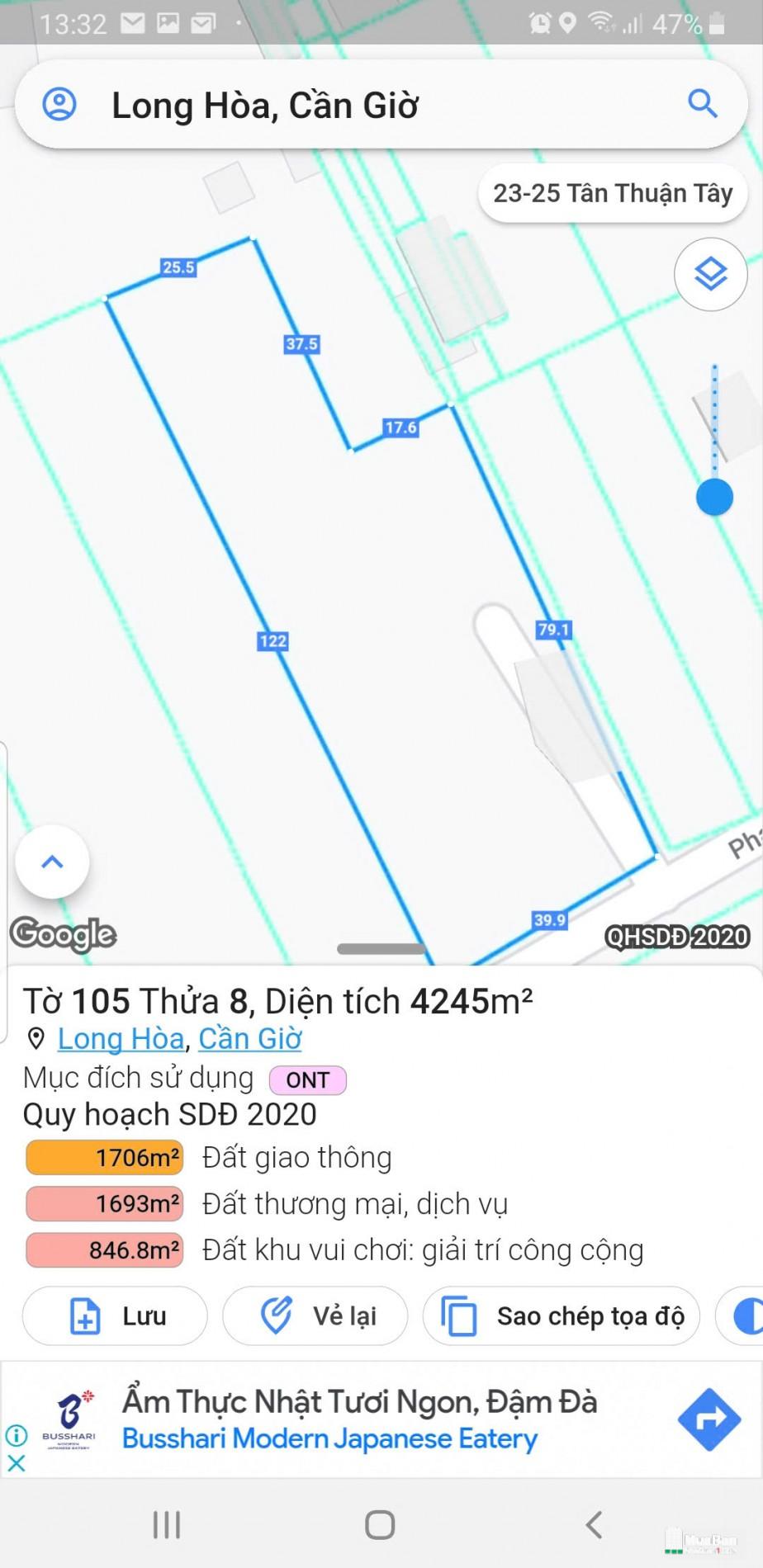Open the Busshari ad directions arrow

pos(708,1419)
